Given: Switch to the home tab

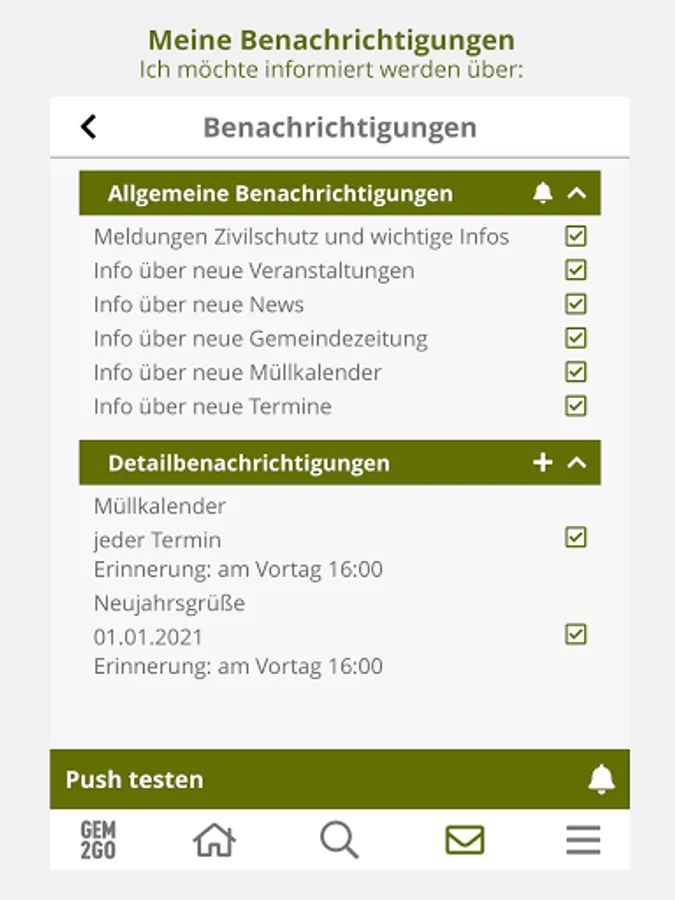Looking at the screenshot, I should (214, 840).
